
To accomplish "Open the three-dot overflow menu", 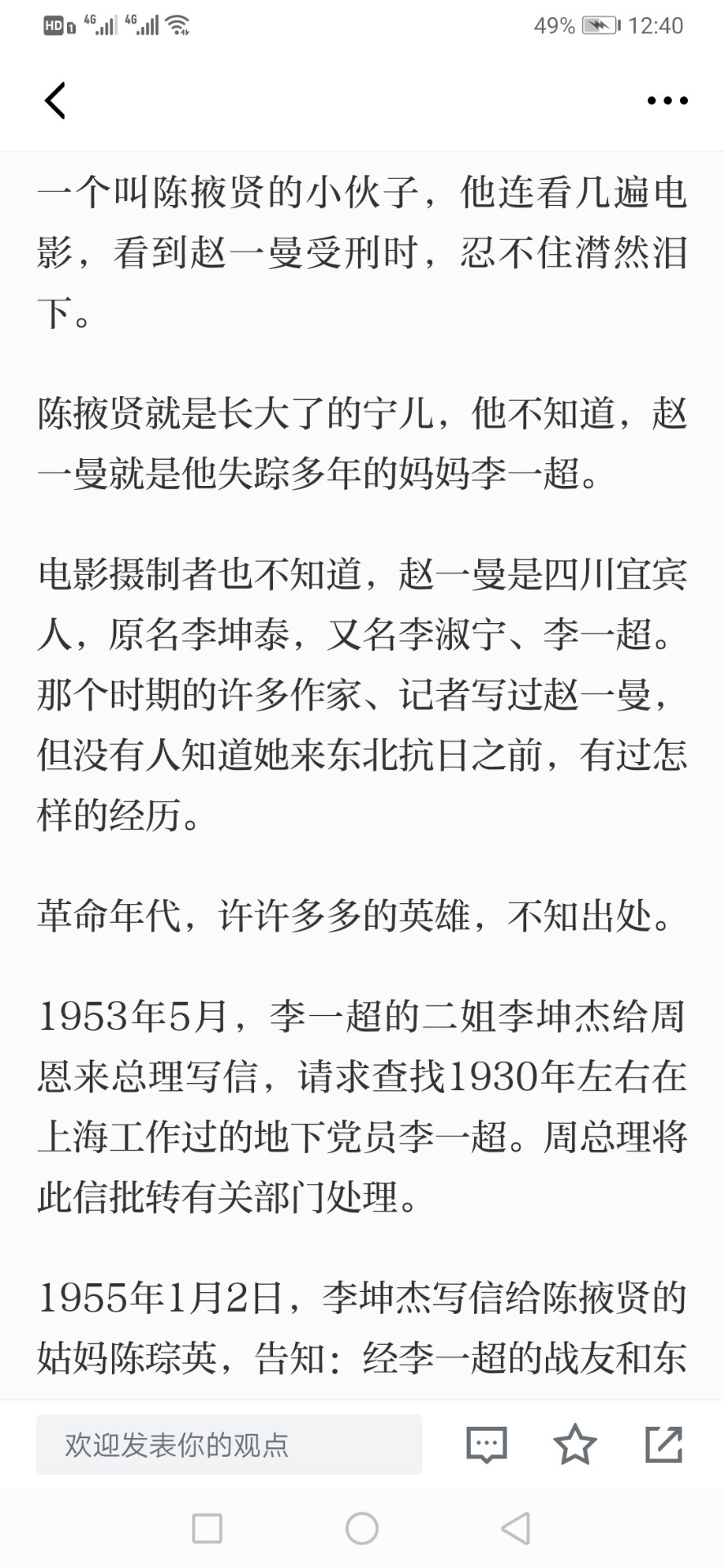I will click(x=667, y=100).
